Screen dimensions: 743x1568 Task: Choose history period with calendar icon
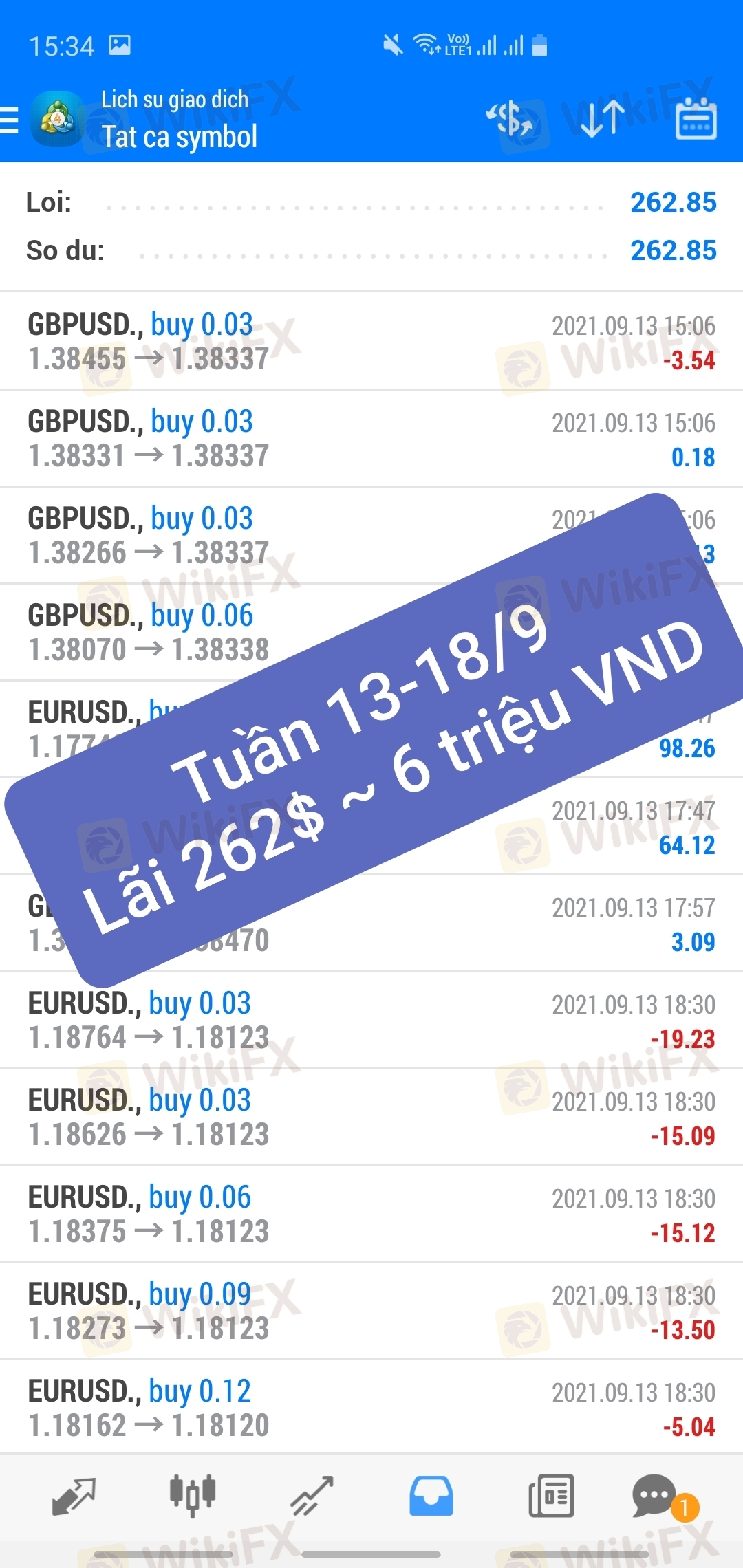[x=696, y=119]
